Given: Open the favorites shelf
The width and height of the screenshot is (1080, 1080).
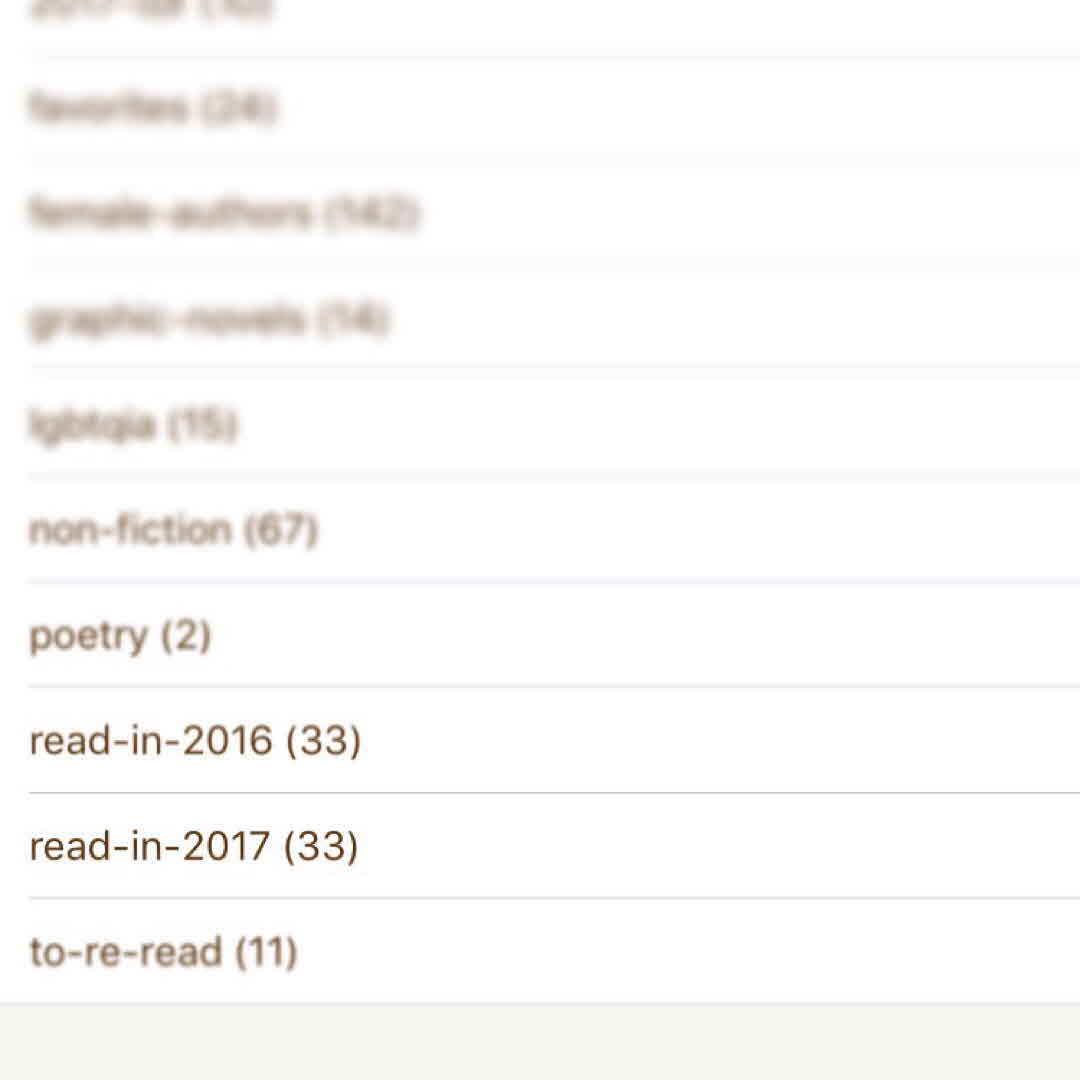Looking at the screenshot, I should [152, 108].
